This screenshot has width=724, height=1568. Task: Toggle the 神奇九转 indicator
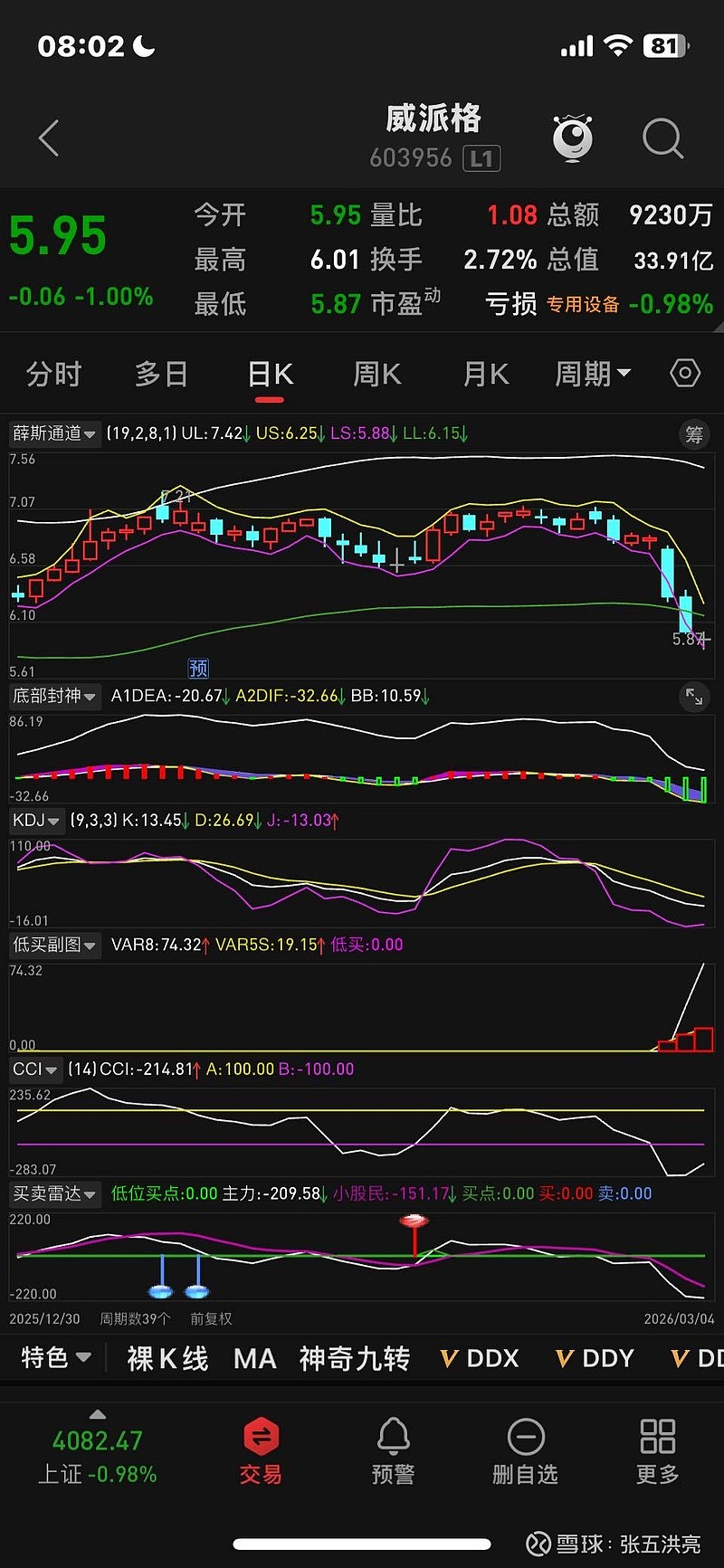tap(353, 1358)
